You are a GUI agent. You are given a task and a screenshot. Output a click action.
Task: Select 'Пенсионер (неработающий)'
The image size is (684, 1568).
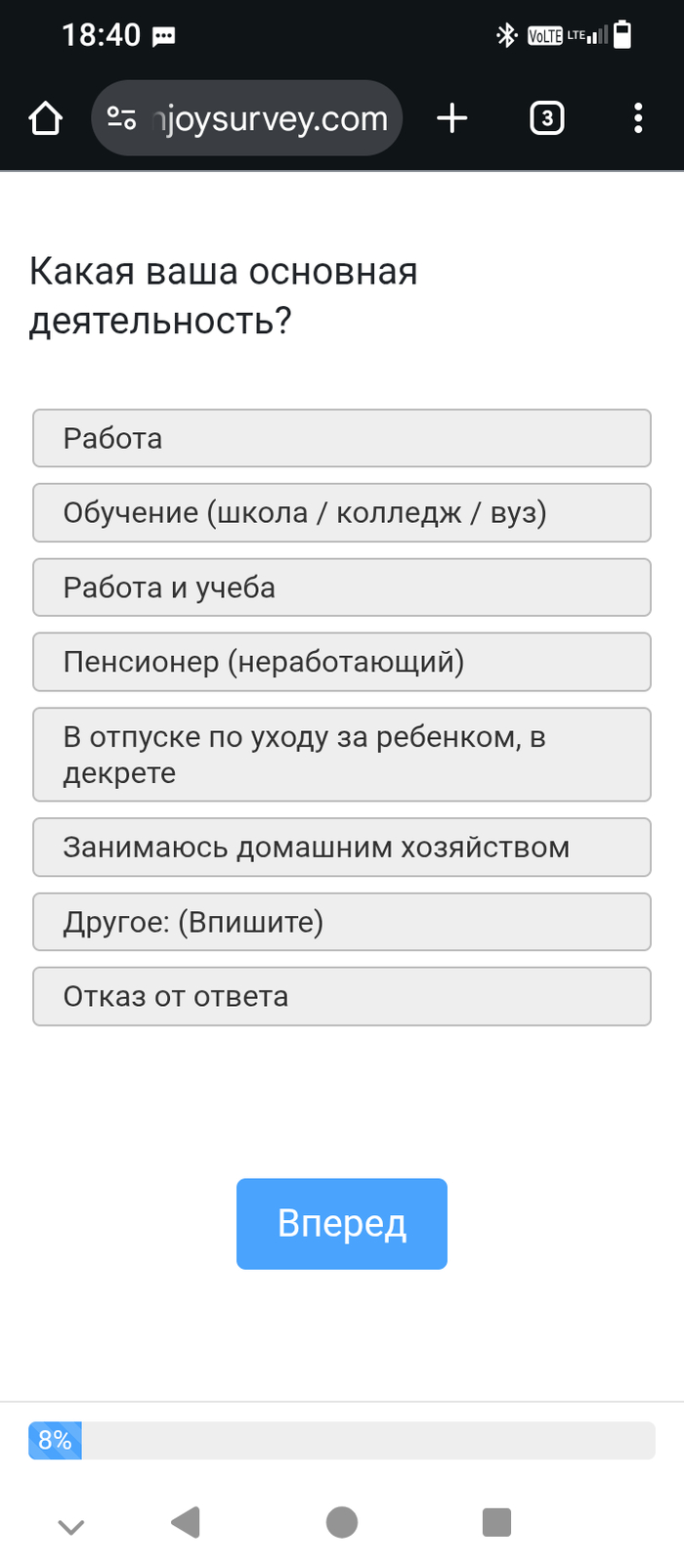(341, 662)
